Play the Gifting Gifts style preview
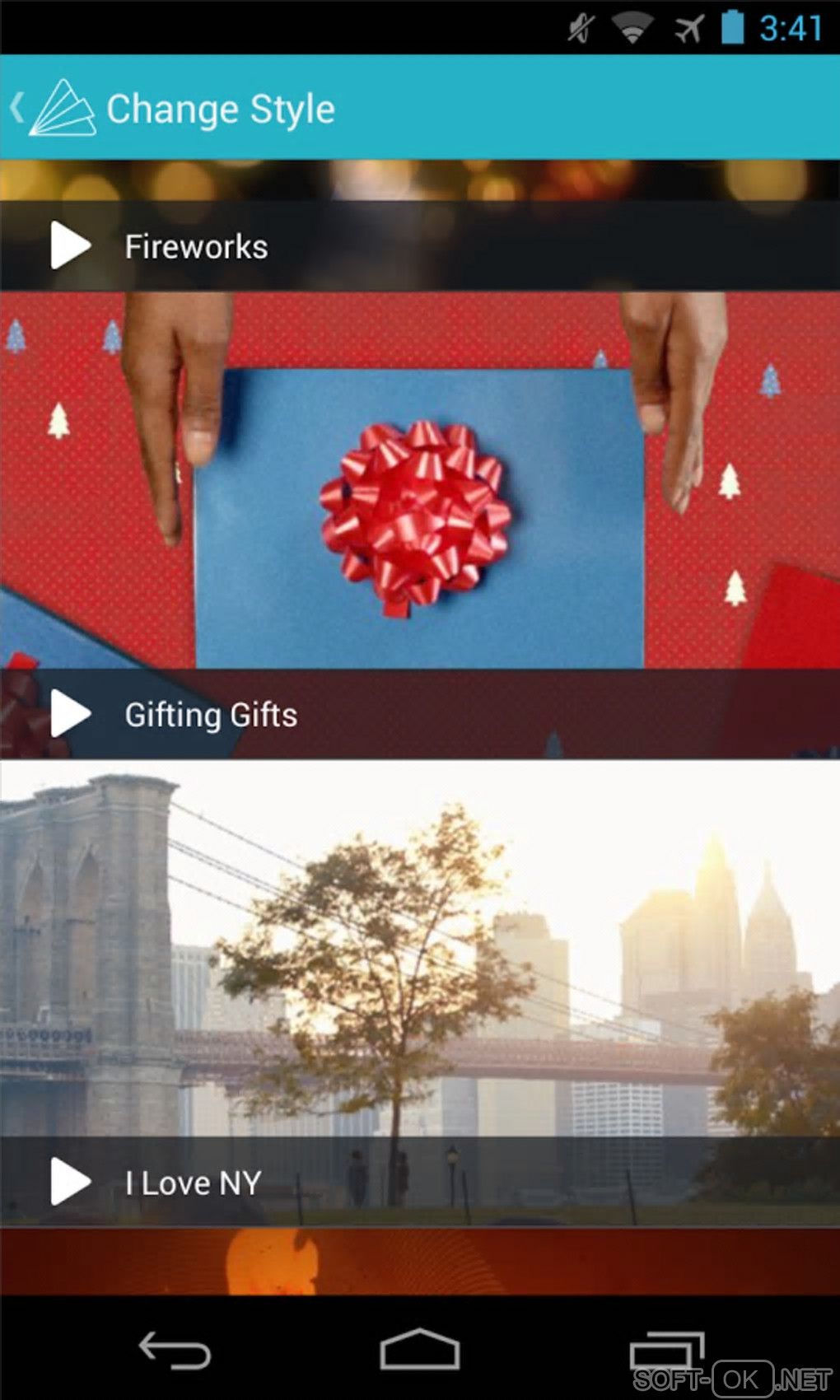Image resolution: width=840 pixels, height=1400 pixels. (x=71, y=713)
